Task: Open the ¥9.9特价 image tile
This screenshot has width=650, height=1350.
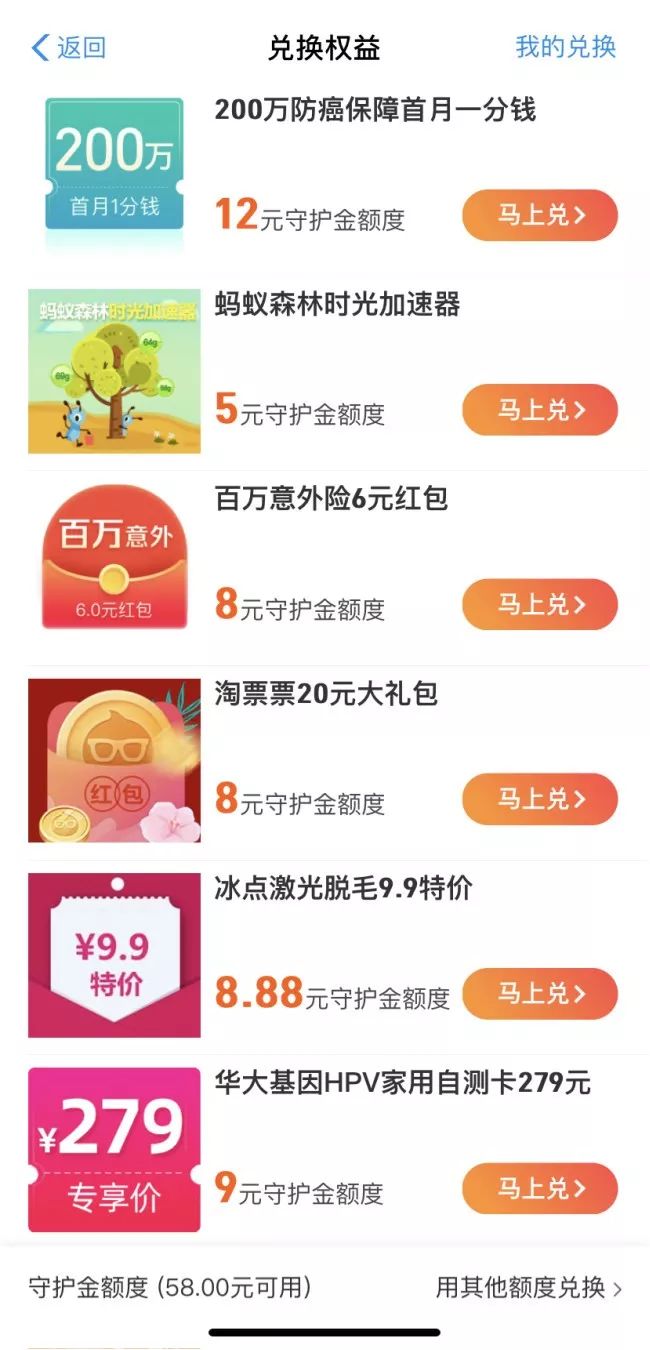Action: tap(114, 954)
